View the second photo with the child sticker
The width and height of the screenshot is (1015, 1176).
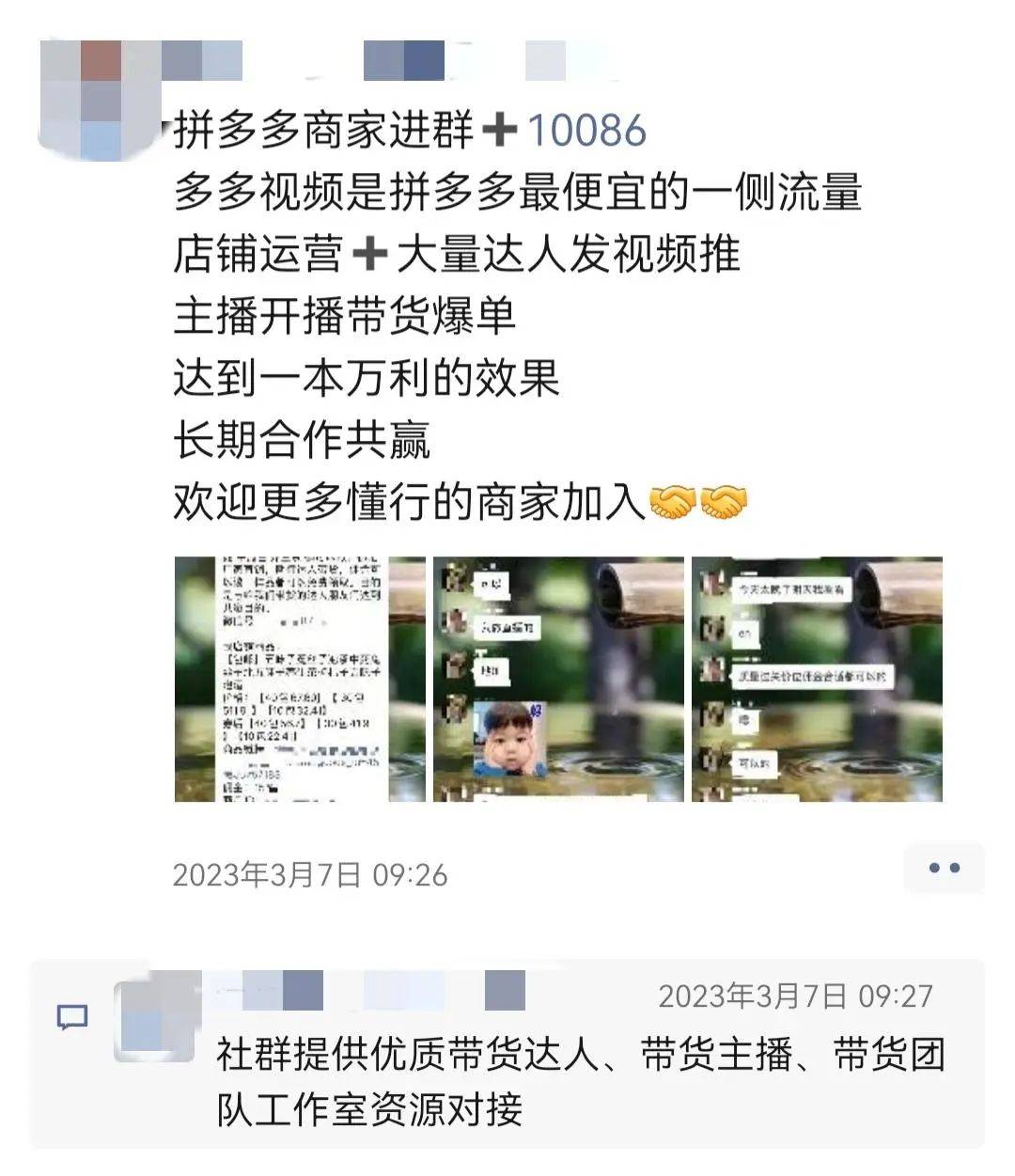[558, 679]
